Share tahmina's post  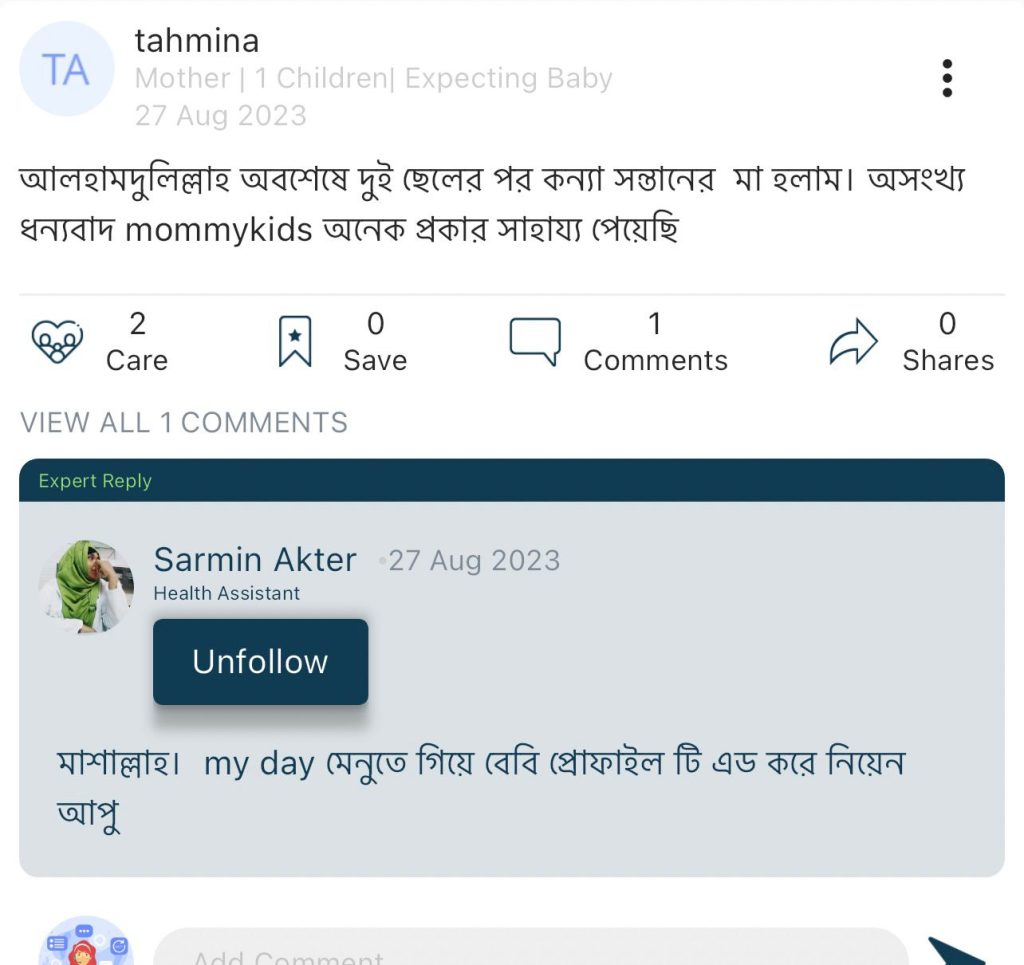853,342
